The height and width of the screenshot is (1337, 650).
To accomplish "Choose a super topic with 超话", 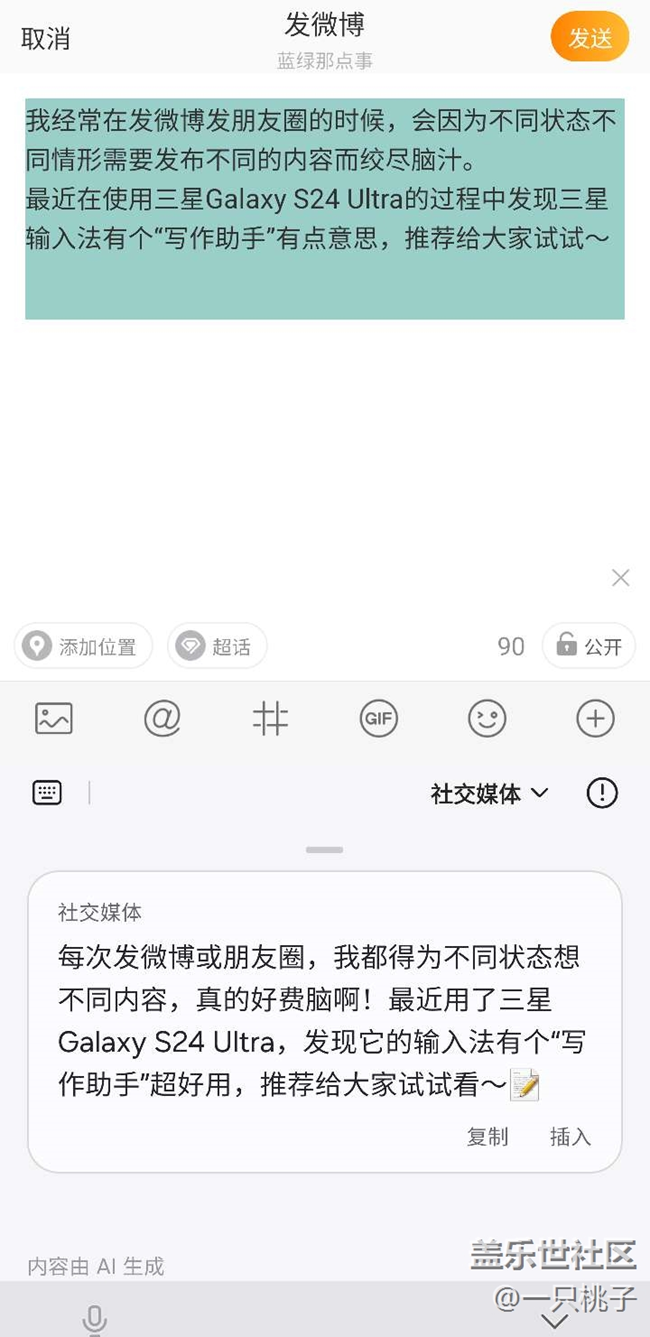I will click(x=217, y=646).
